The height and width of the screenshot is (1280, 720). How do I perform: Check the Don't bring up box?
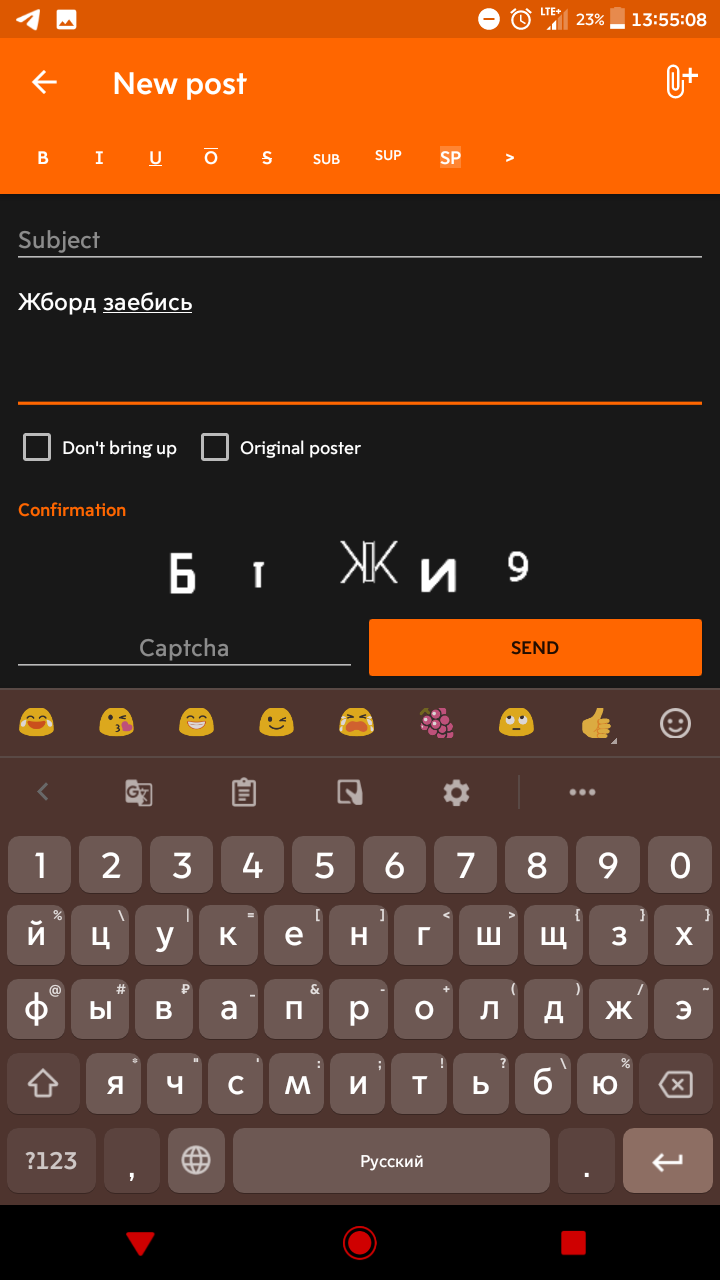click(37, 447)
